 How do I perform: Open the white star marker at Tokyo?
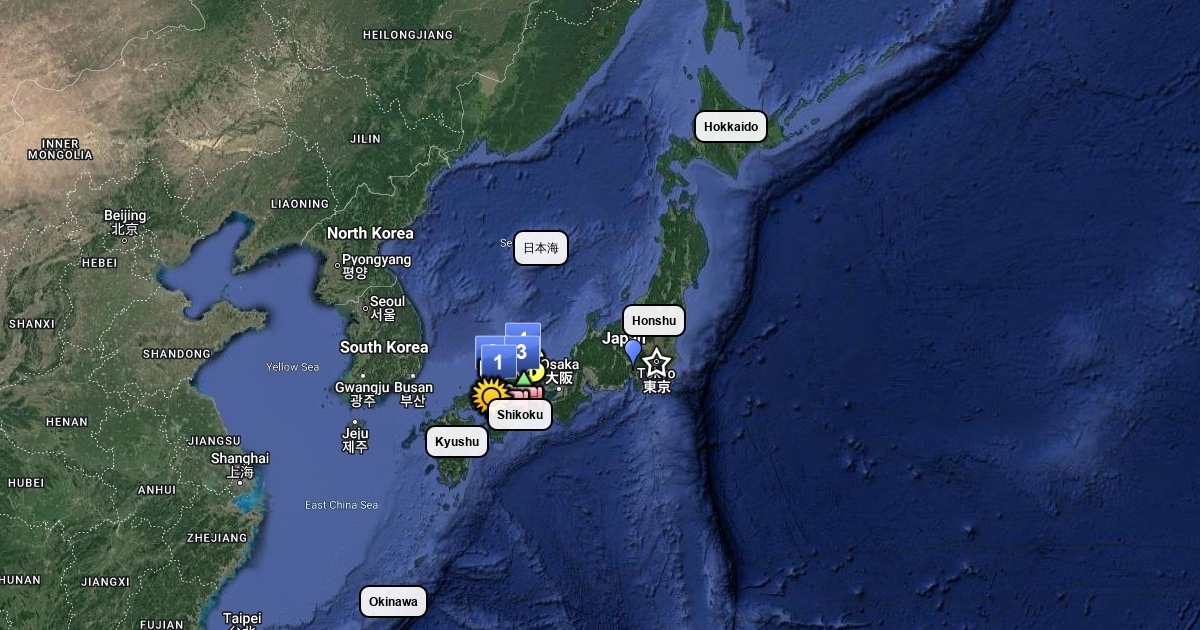[656, 361]
